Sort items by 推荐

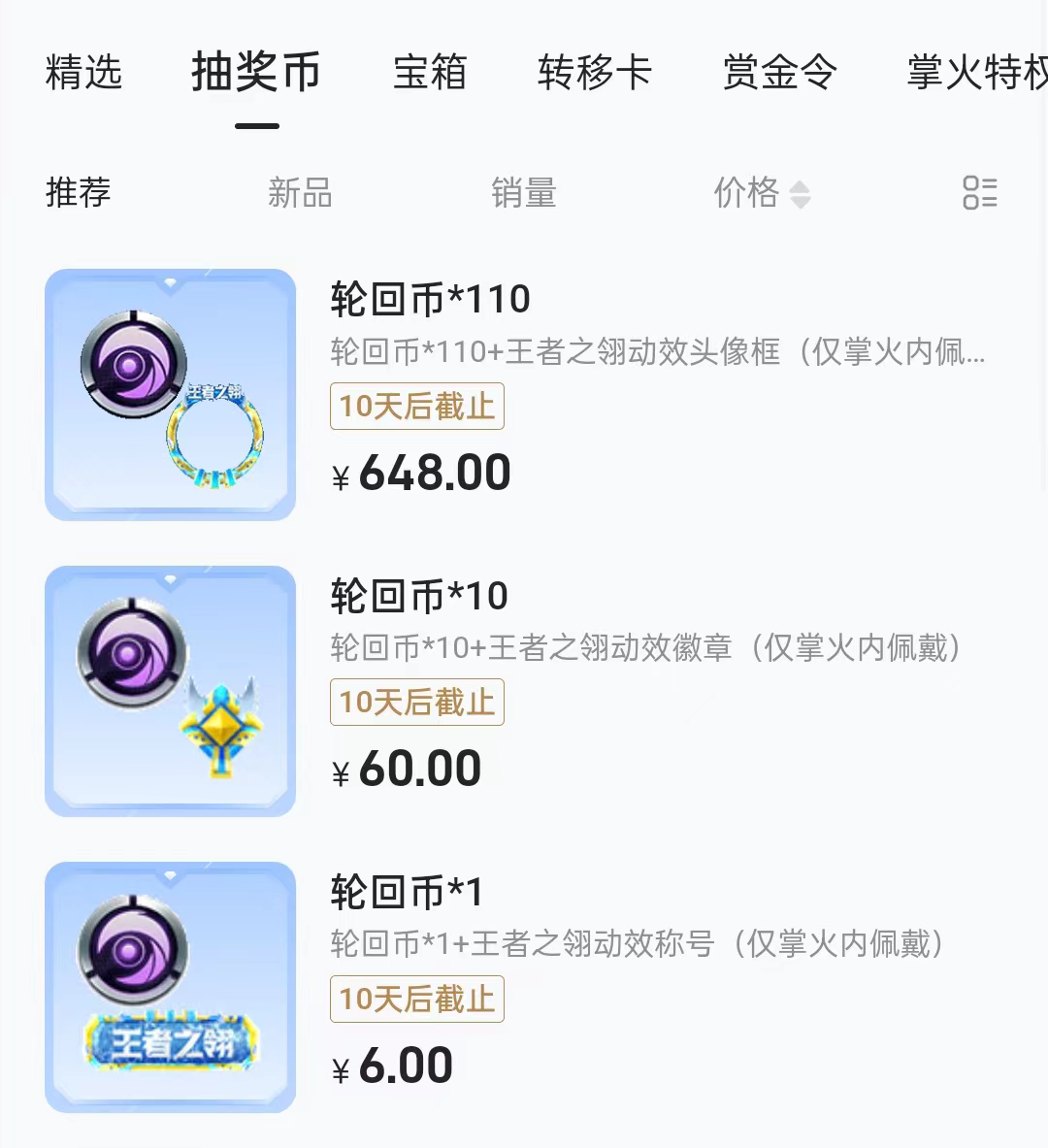(79, 192)
